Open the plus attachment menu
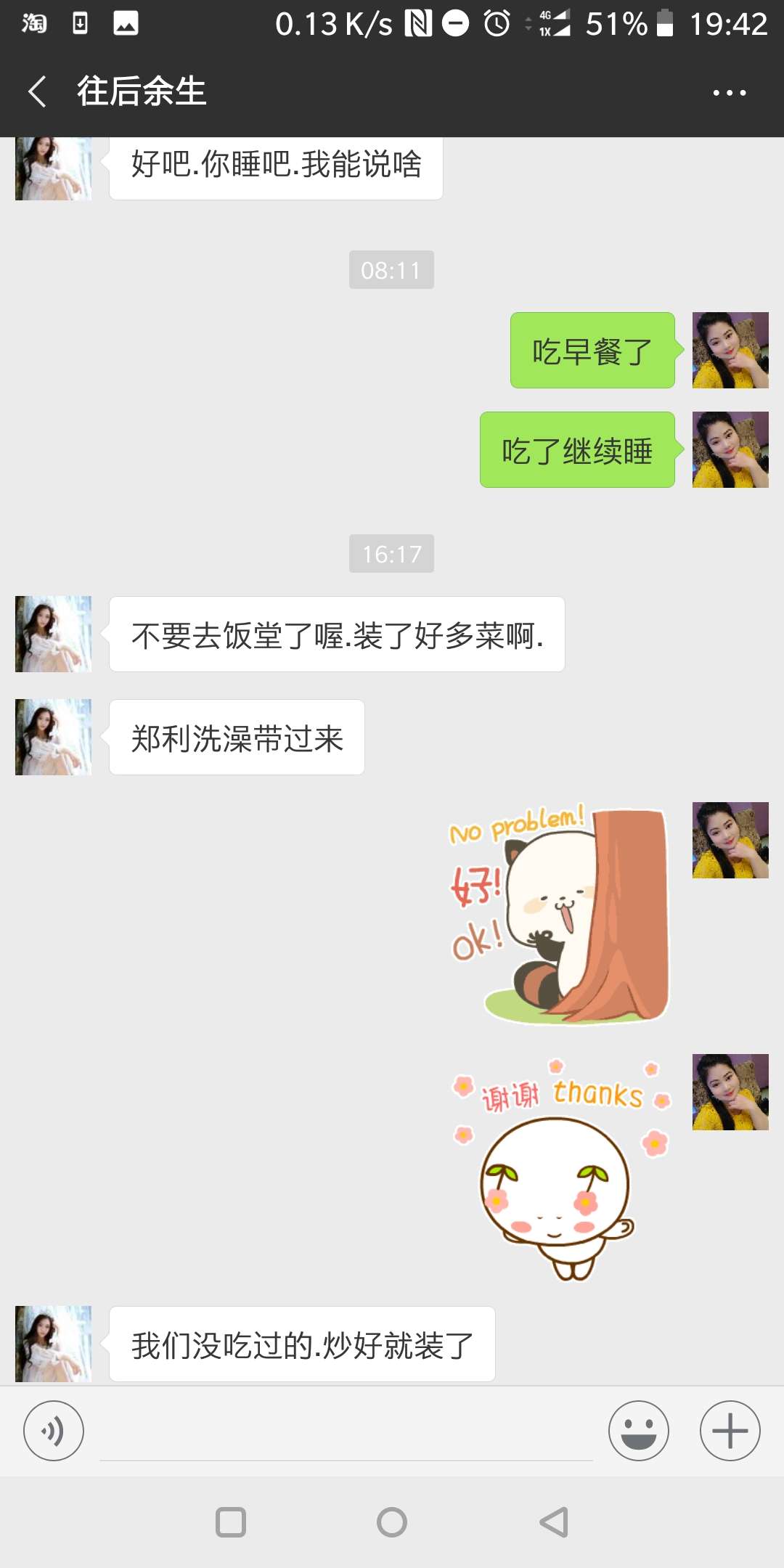 click(x=729, y=1431)
